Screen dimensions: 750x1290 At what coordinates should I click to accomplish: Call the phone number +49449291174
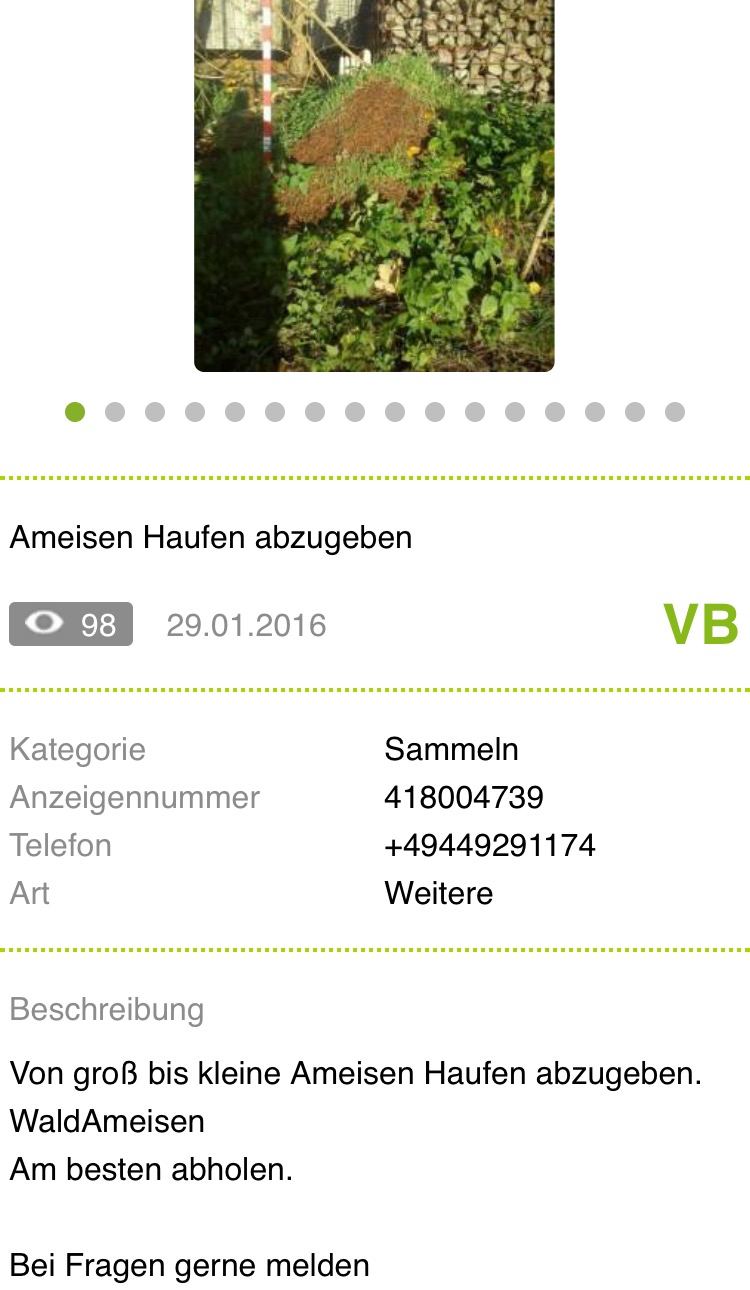(490, 846)
